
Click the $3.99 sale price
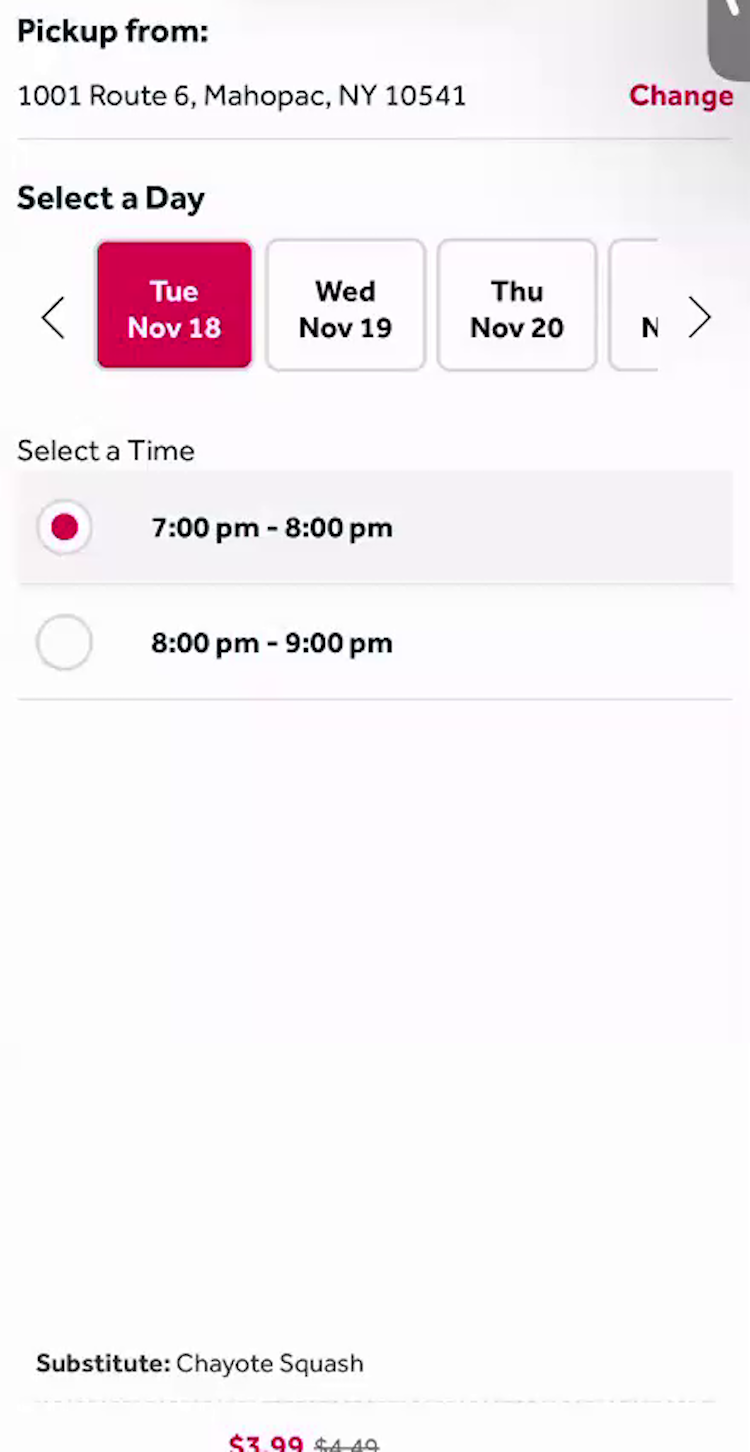coord(266,1443)
